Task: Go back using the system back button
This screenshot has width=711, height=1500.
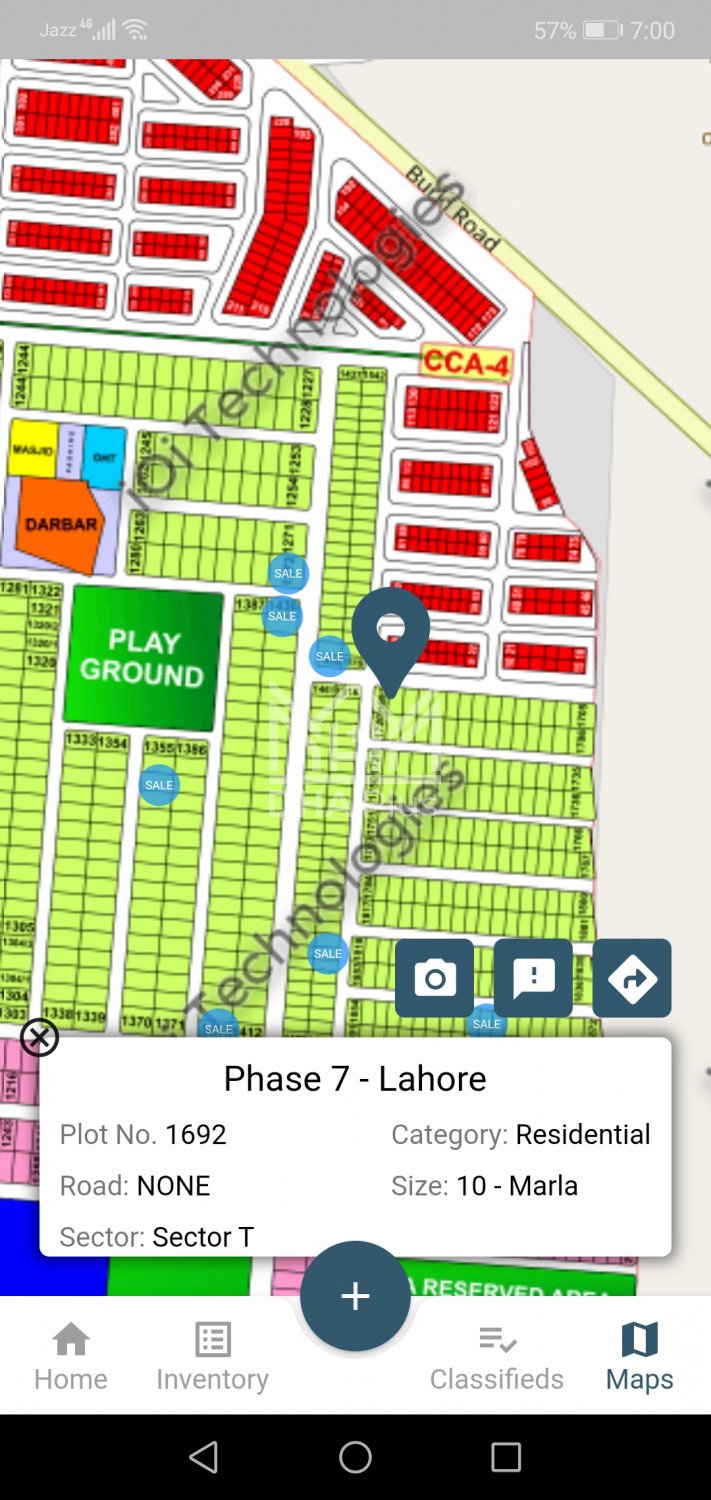Action: click(204, 1457)
